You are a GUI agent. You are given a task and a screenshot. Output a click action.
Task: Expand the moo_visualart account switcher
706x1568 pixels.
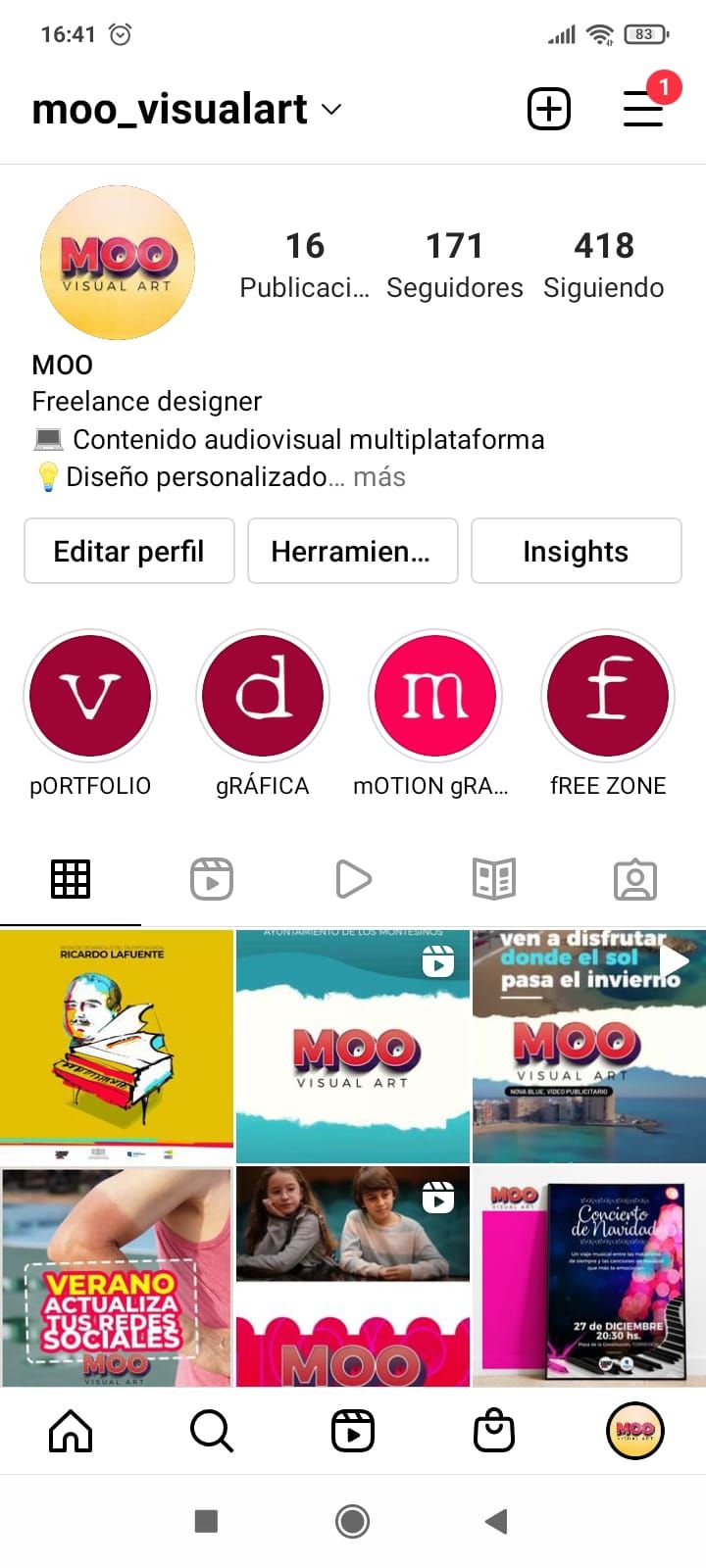(x=331, y=110)
